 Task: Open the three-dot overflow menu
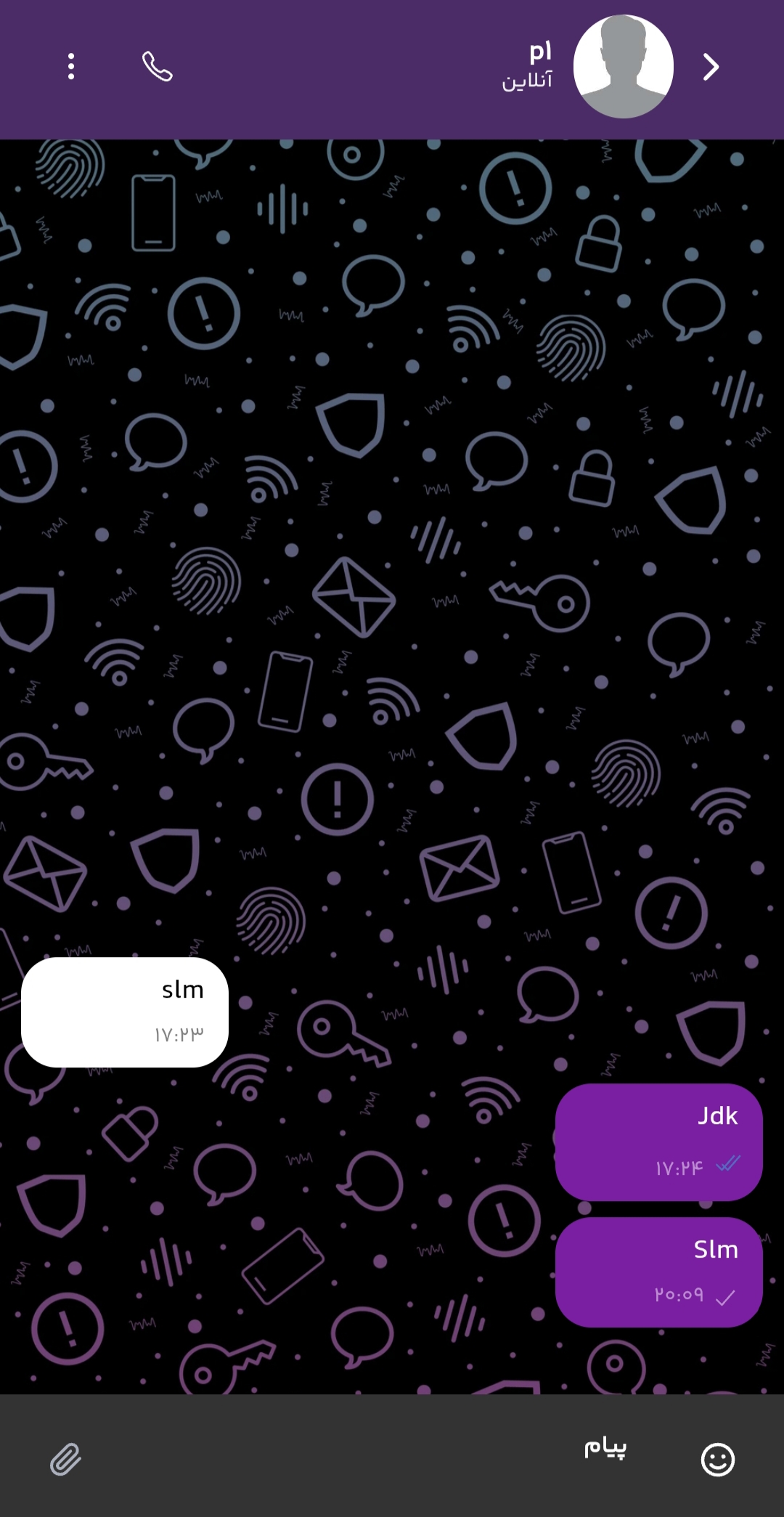(70, 67)
